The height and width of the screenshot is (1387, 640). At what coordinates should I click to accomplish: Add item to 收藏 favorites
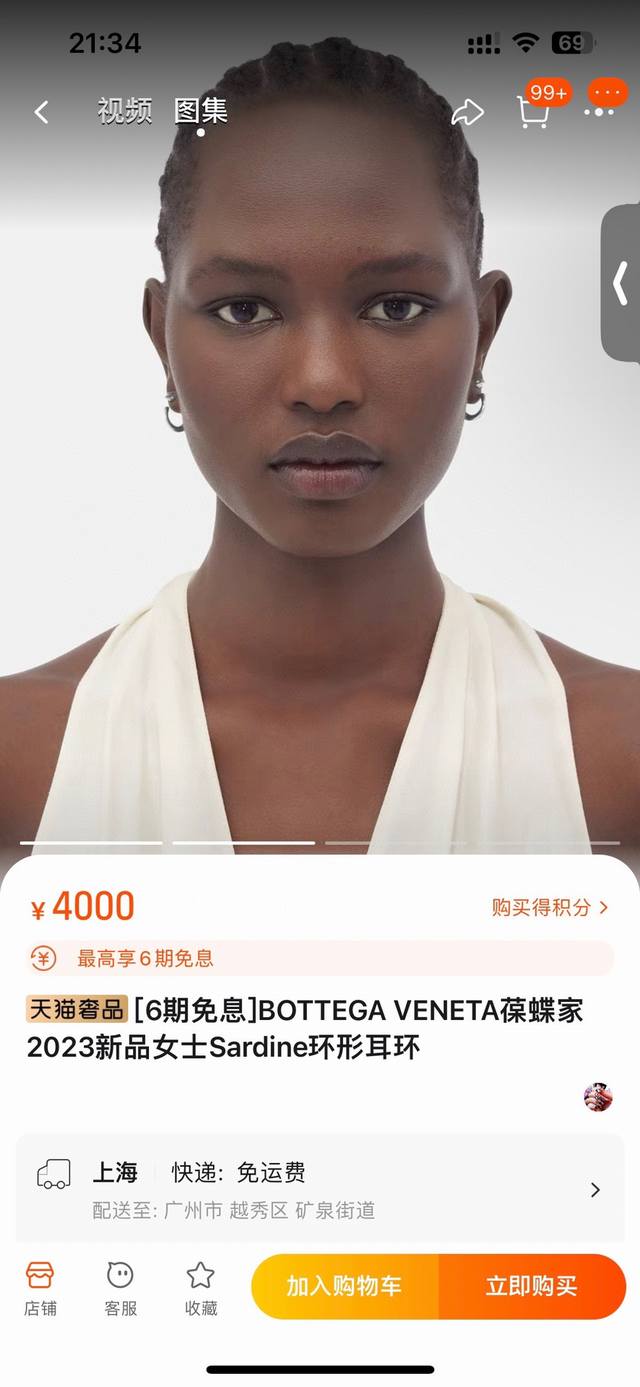tap(201, 1287)
